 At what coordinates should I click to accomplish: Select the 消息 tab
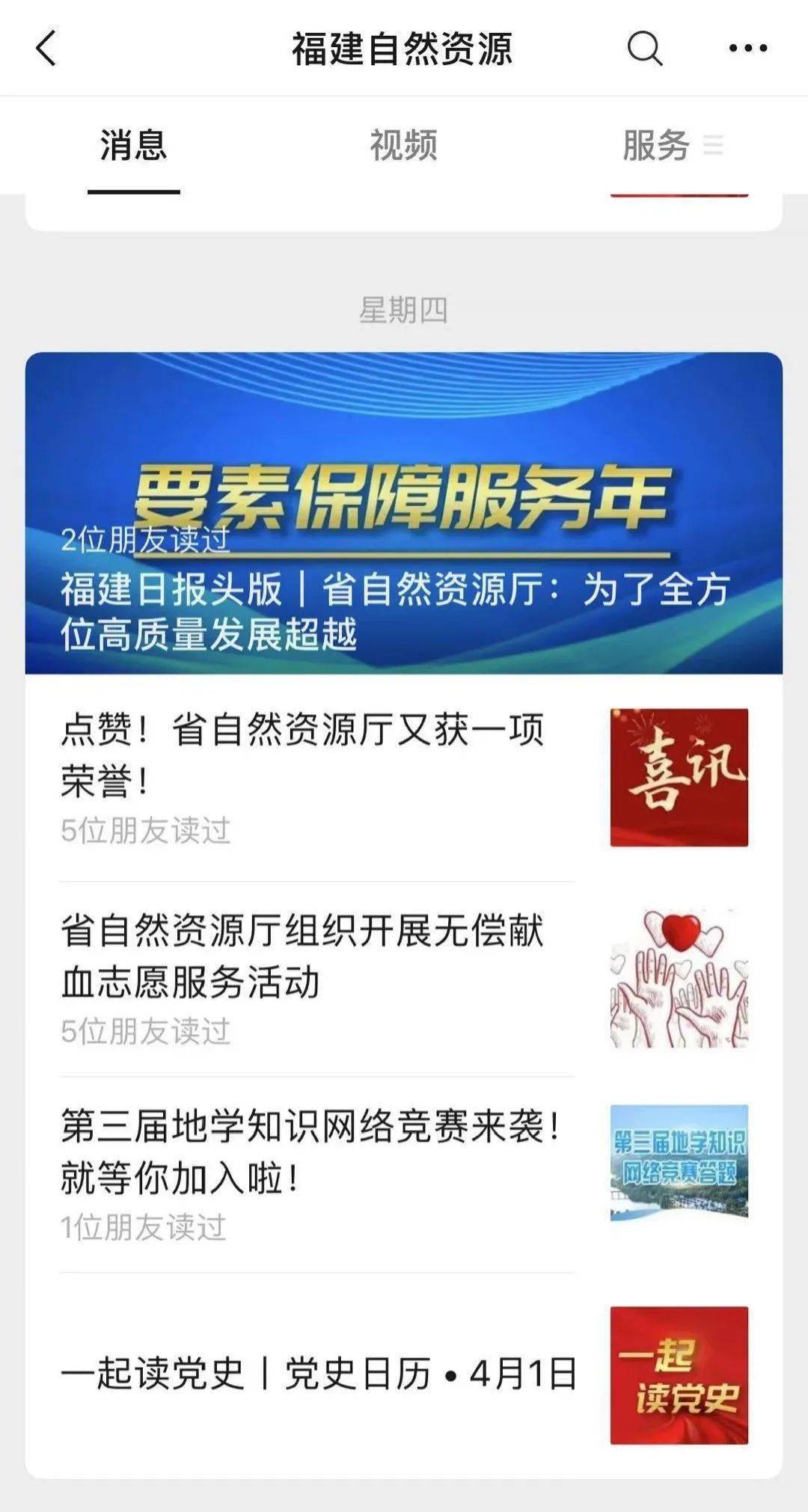[x=133, y=145]
